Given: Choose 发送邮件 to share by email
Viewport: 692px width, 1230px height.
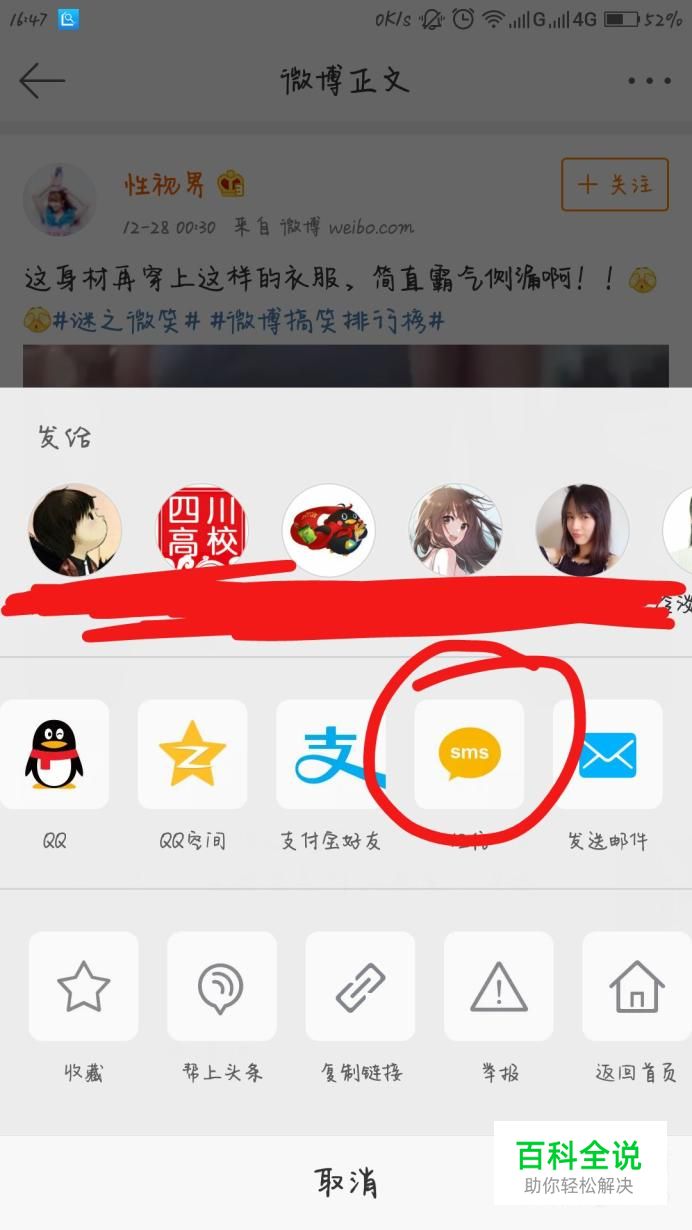Looking at the screenshot, I should (x=607, y=755).
